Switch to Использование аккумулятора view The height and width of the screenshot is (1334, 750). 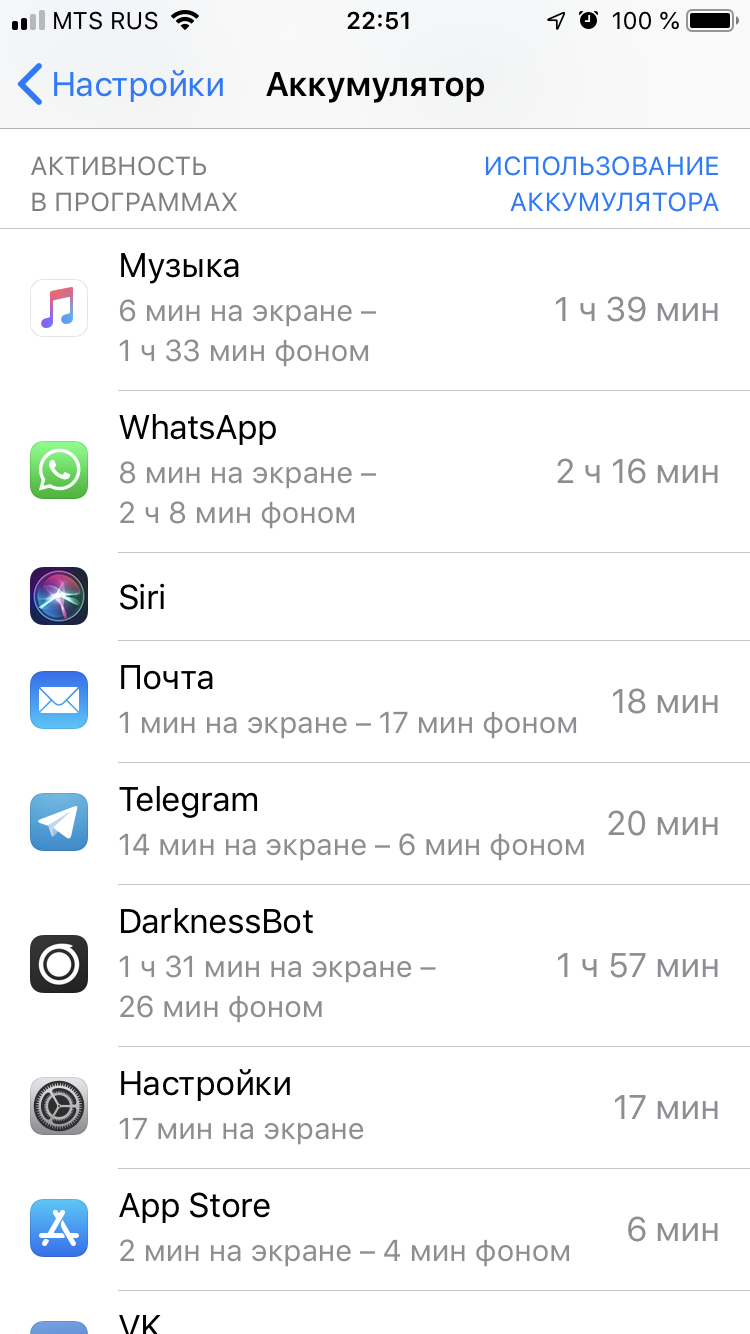pyautogui.click(x=601, y=184)
